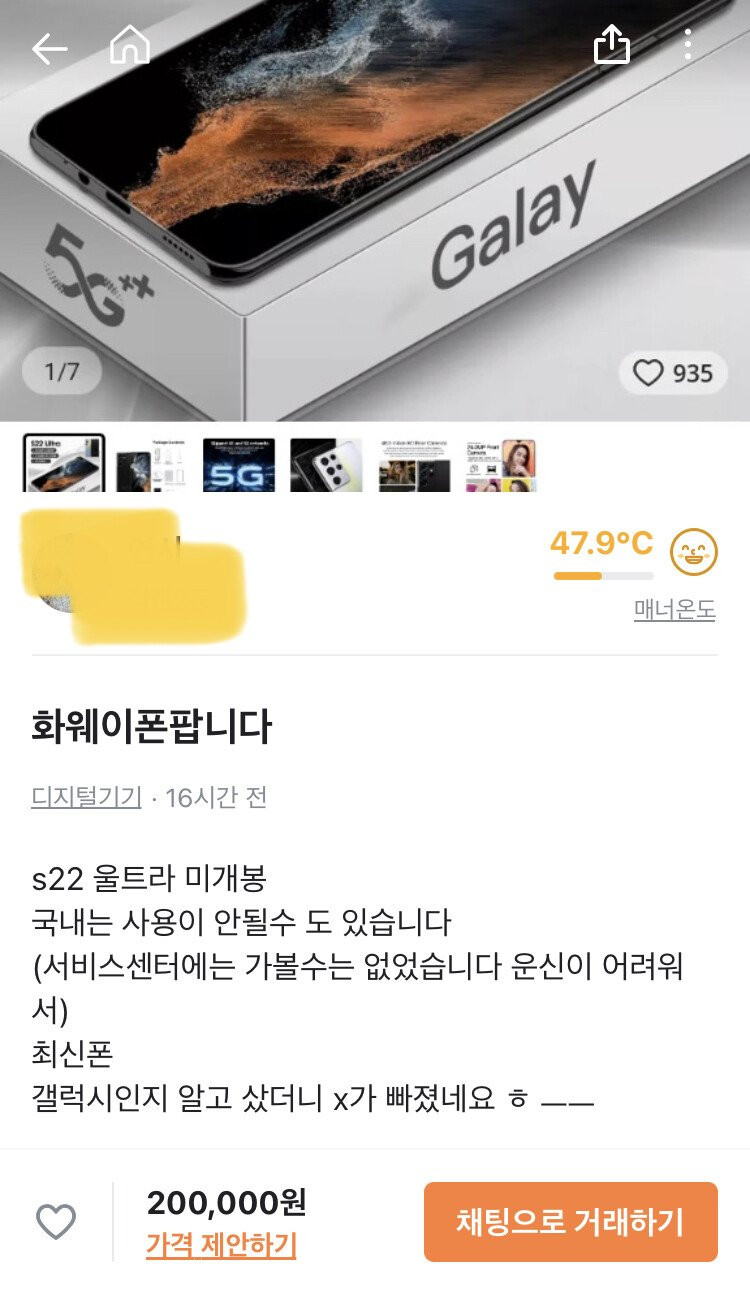Go back using the arrow icon
The width and height of the screenshot is (750, 1294).
click(49, 48)
